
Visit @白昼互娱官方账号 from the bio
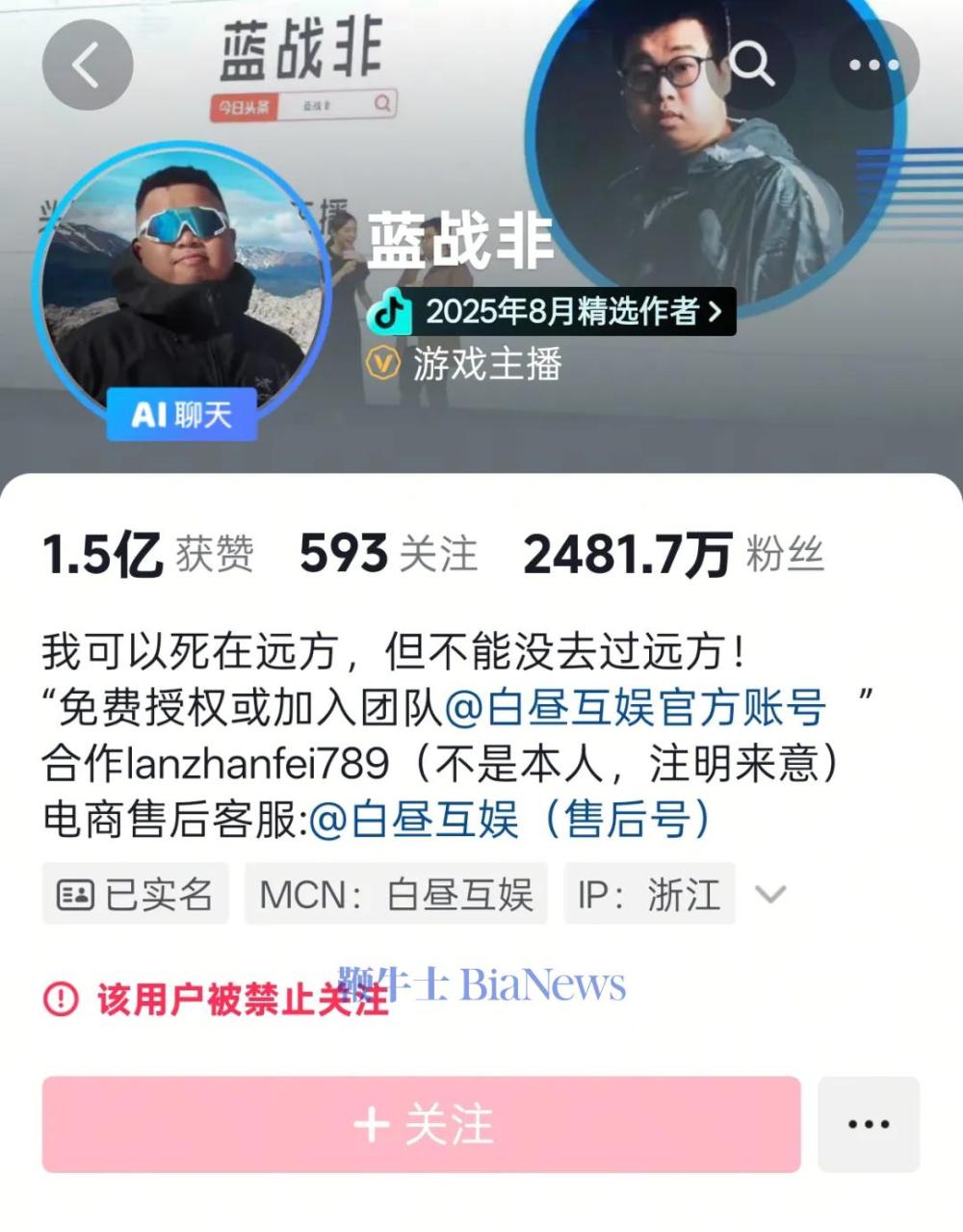point(637,707)
